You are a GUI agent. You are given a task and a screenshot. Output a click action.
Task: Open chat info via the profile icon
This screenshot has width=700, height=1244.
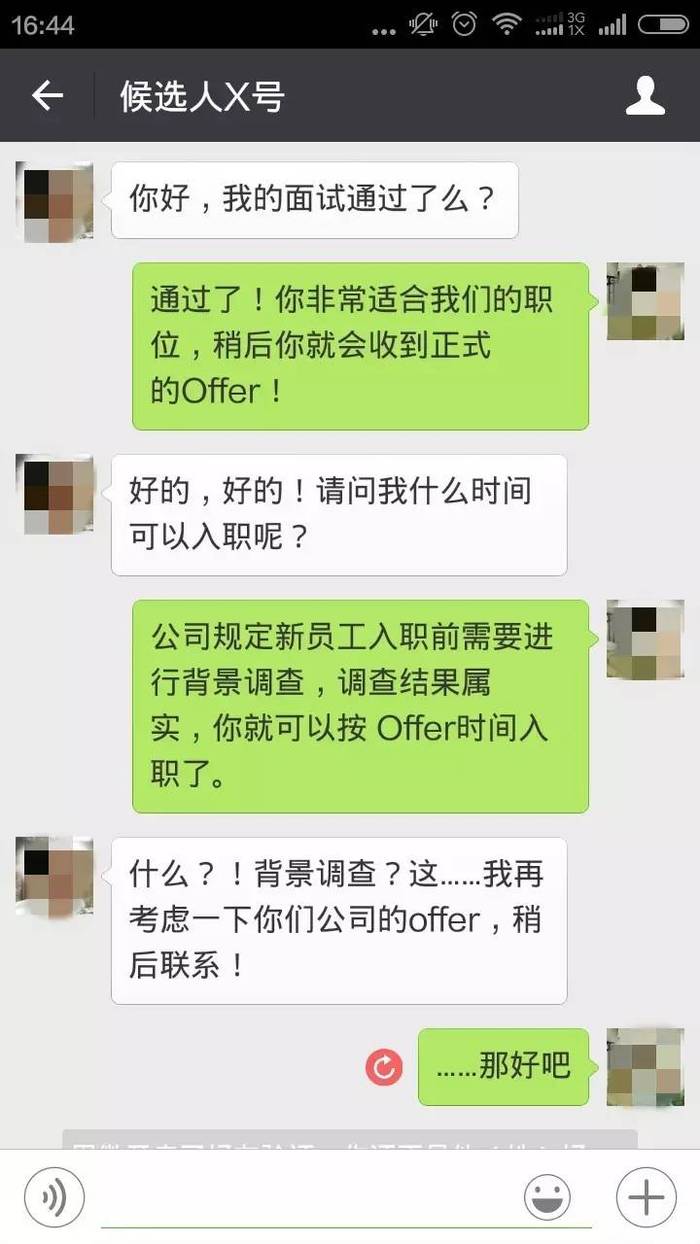(x=645, y=96)
